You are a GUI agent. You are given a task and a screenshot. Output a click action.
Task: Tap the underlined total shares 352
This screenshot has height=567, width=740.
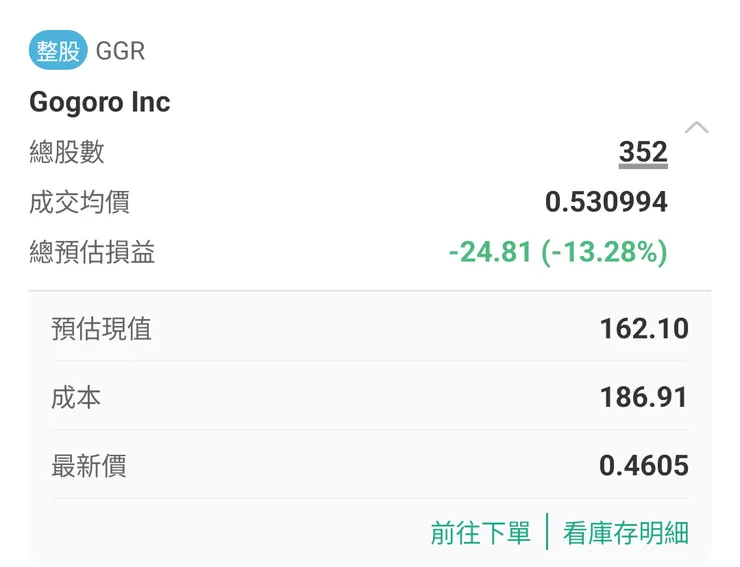click(x=643, y=152)
